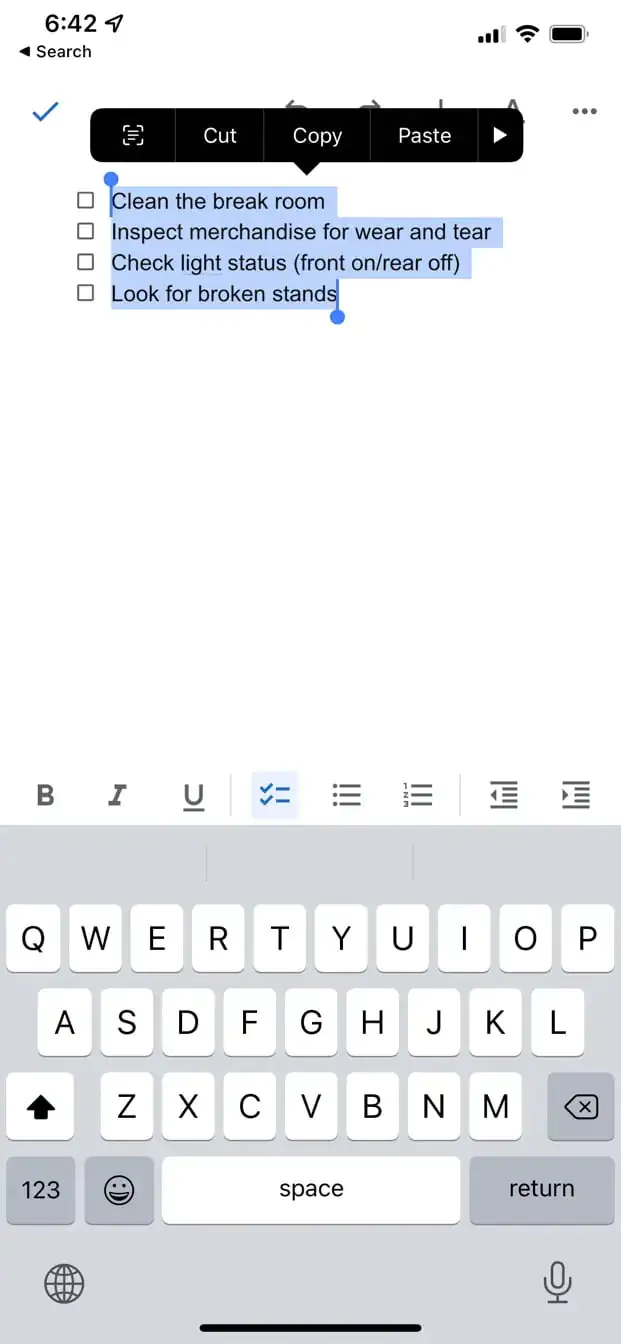The width and height of the screenshot is (621, 1344).
Task: Choose Cut in the selection popup
Action: click(x=220, y=136)
